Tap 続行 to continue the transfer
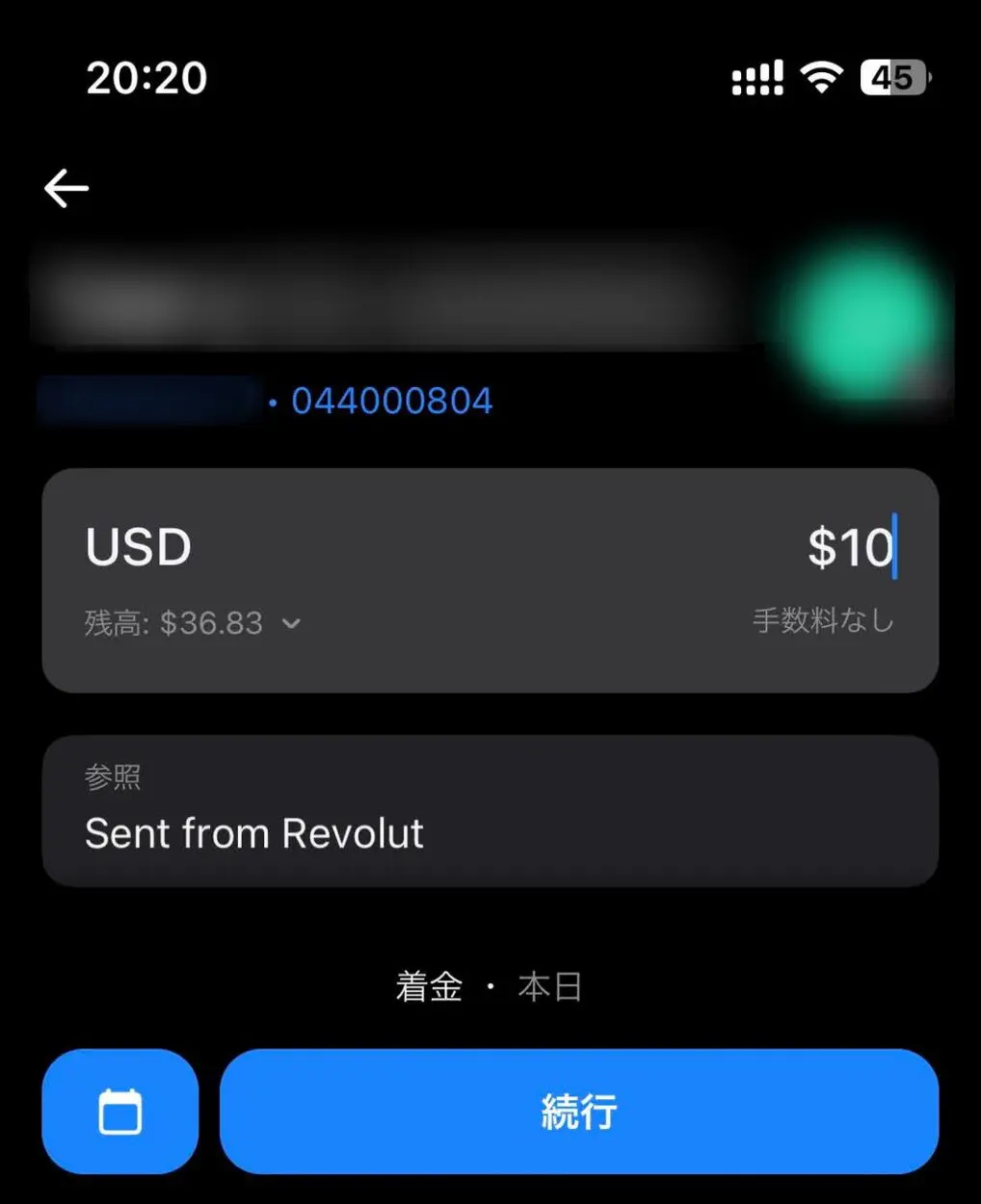The height and width of the screenshot is (1204, 981). coord(578,1112)
